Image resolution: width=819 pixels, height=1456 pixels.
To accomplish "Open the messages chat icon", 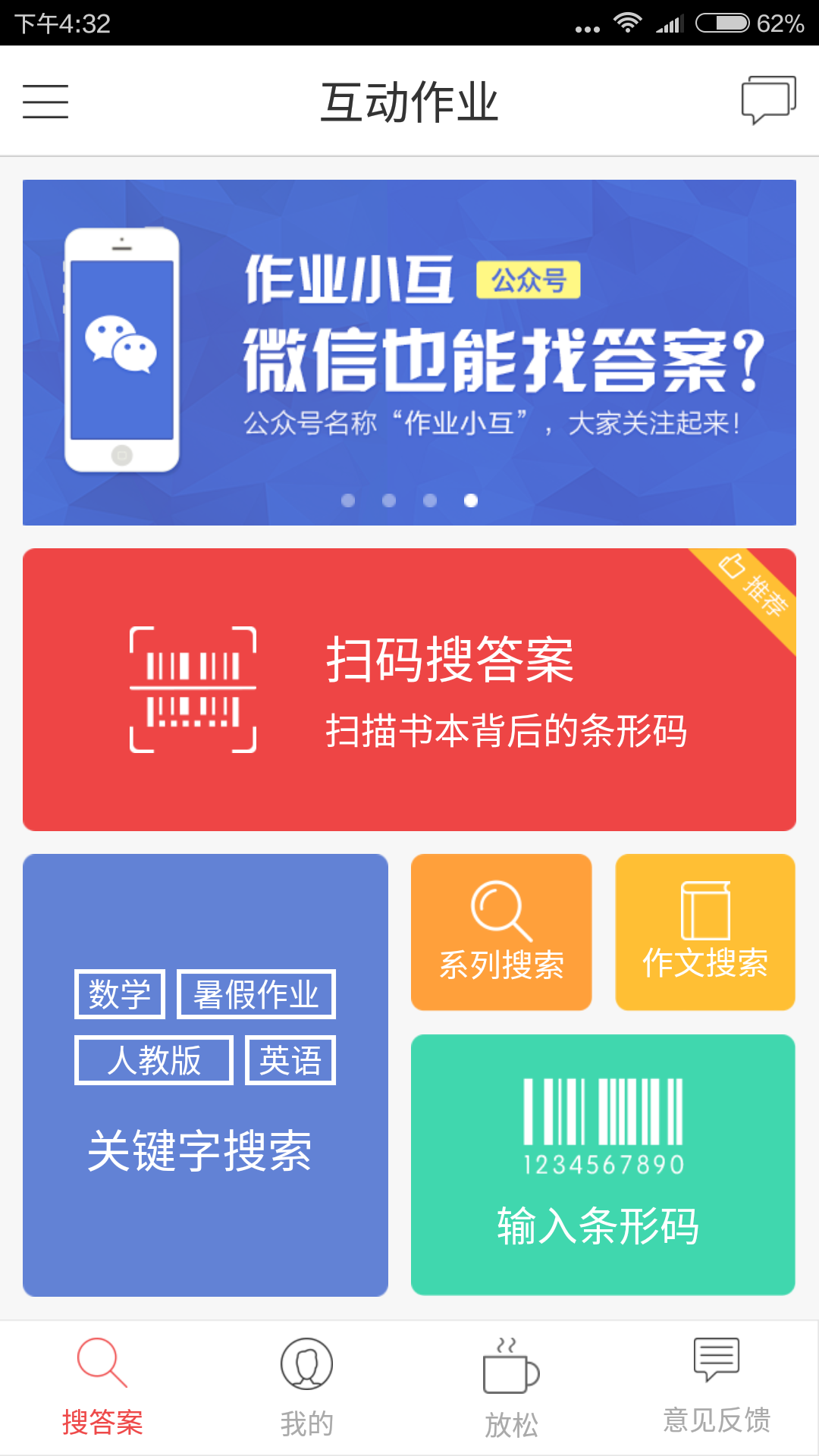I will pyautogui.click(x=768, y=100).
